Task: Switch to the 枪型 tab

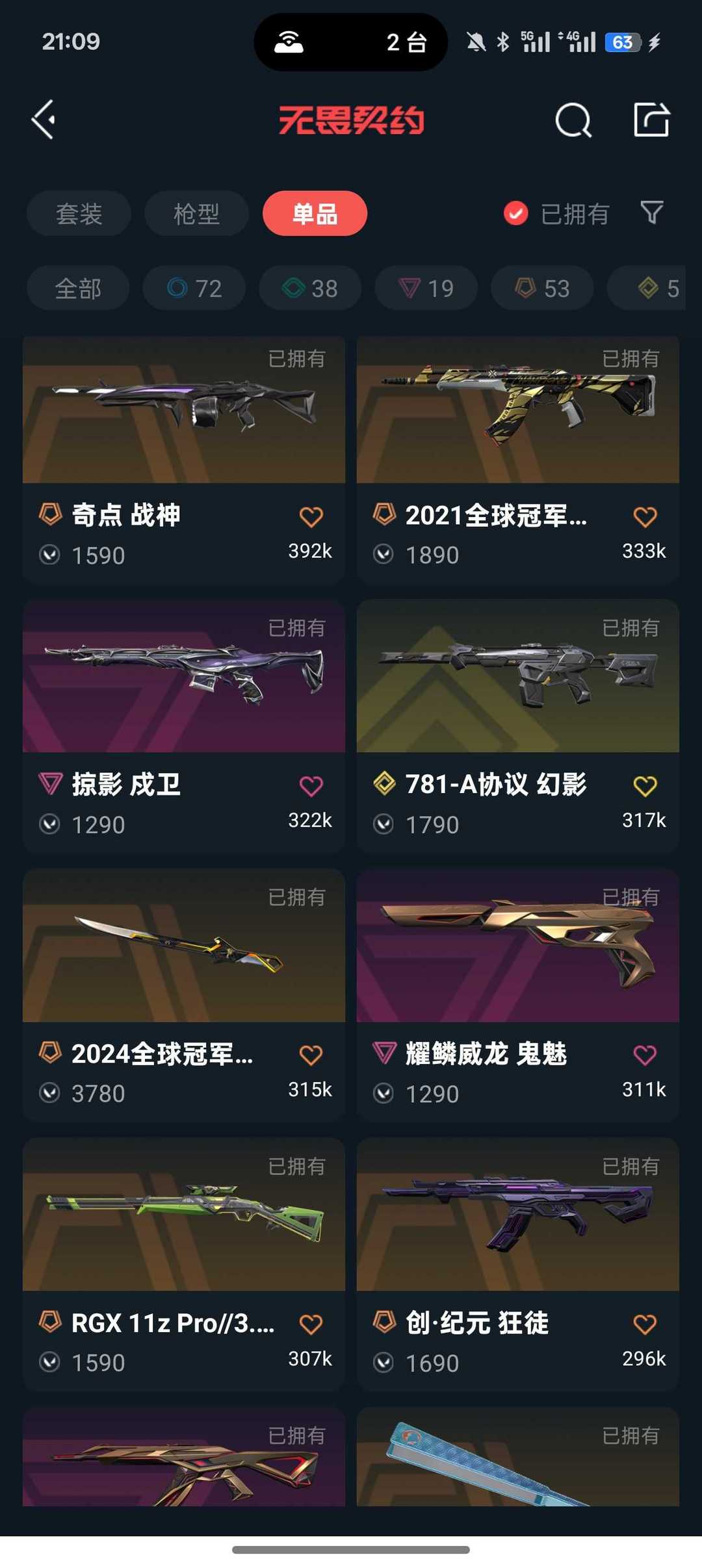Action: pyautogui.click(x=196, y=213)
